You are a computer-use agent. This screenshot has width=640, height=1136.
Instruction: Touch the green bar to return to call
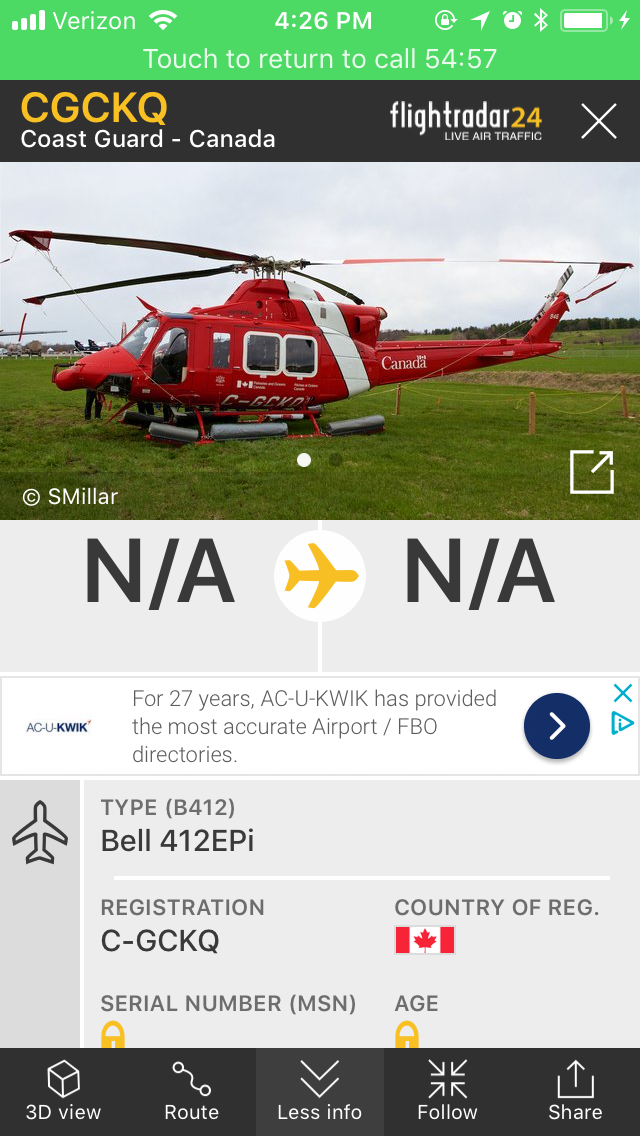[x=320, y=58]
